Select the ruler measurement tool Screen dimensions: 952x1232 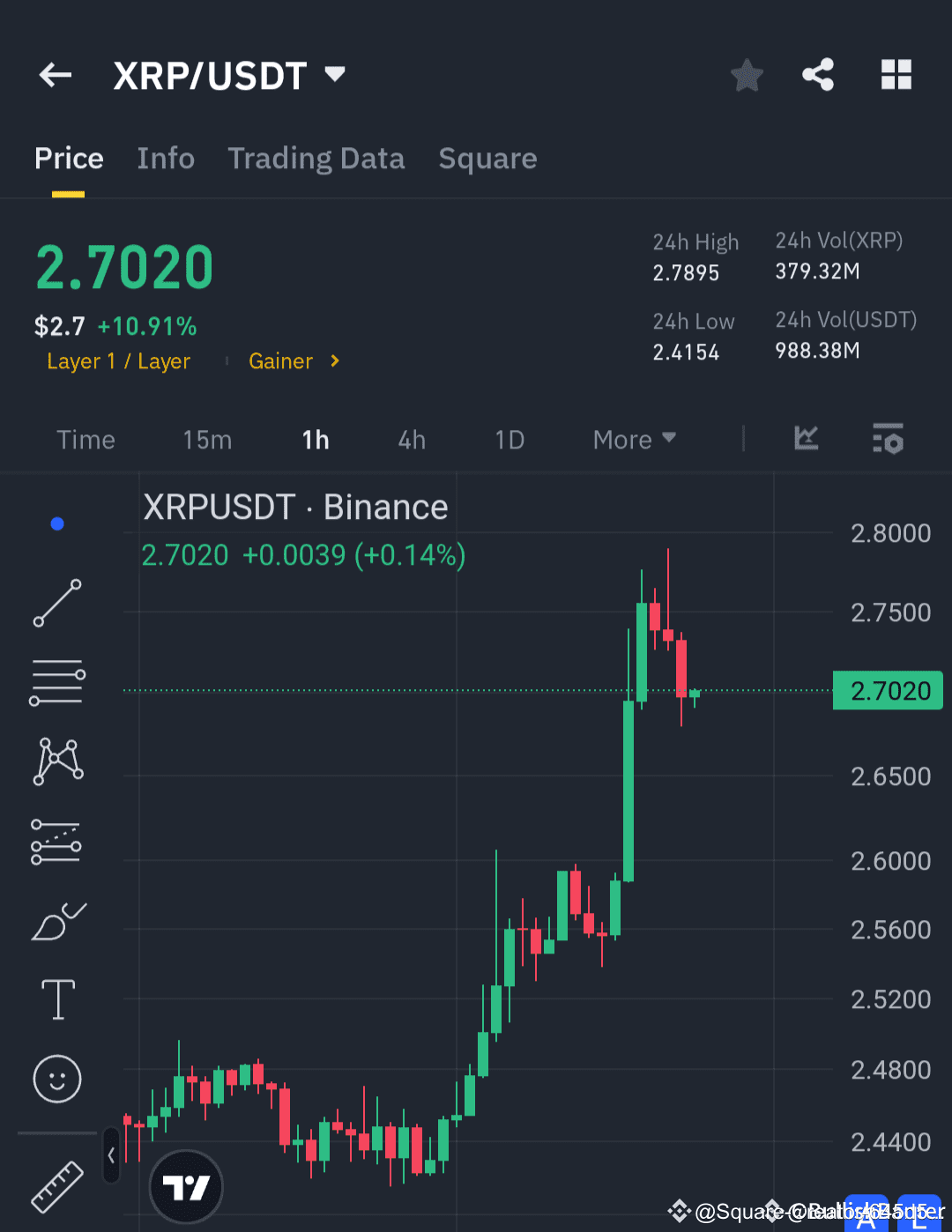[56, 1184]
